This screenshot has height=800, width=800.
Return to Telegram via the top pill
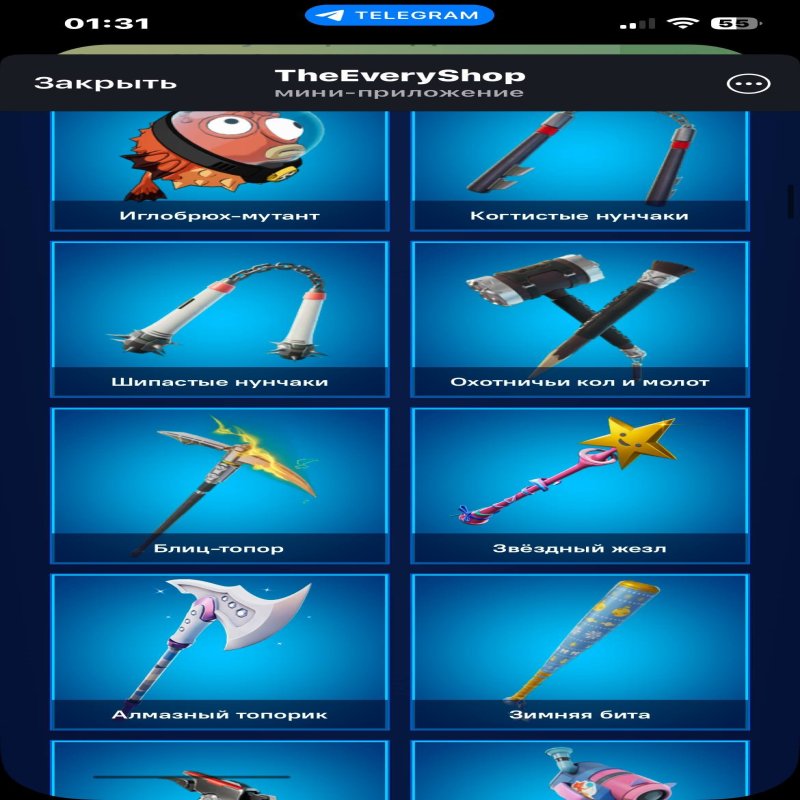[x=399, y=16]
